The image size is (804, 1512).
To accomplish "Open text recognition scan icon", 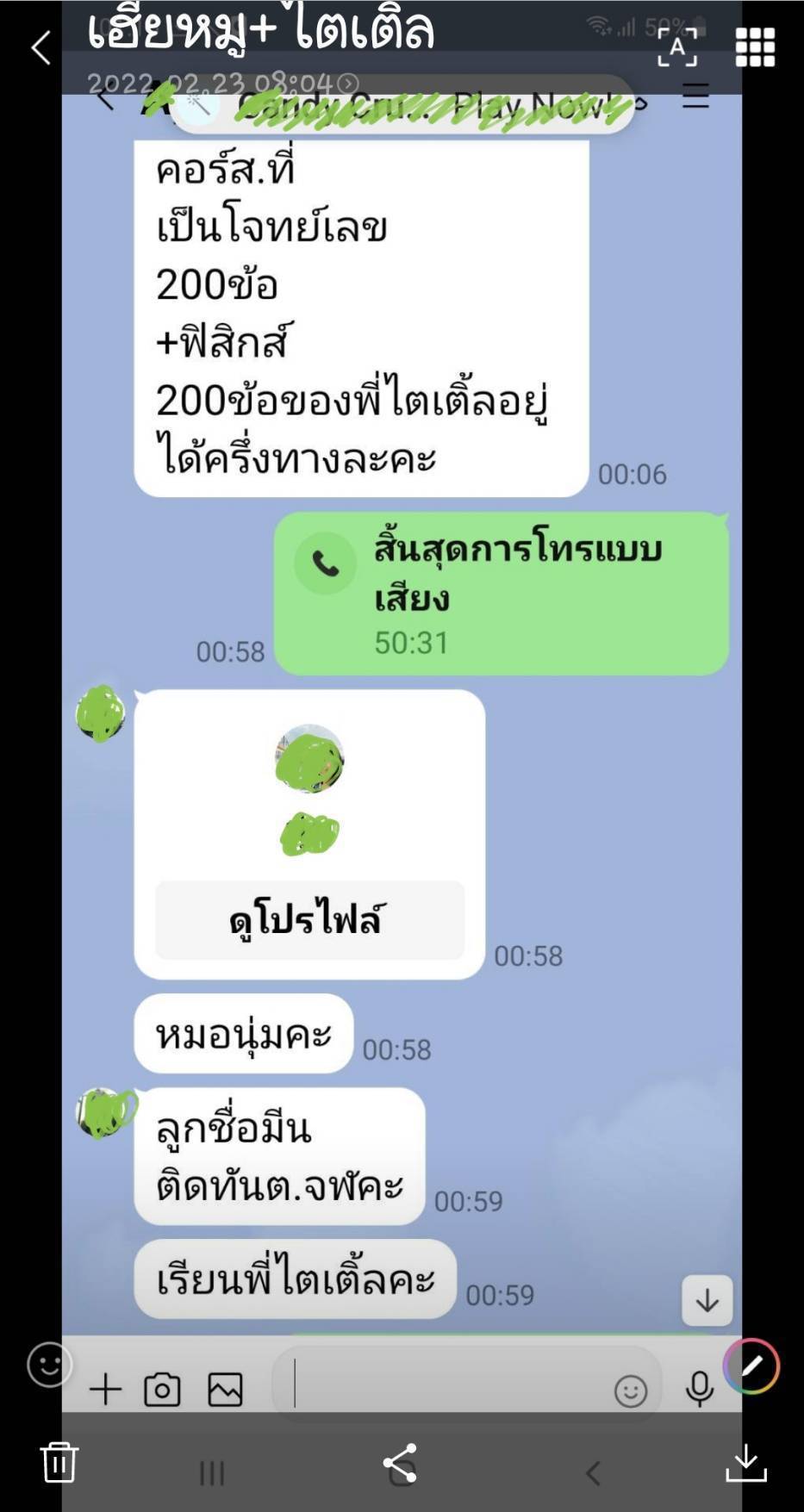I will (x=677, y=47).
